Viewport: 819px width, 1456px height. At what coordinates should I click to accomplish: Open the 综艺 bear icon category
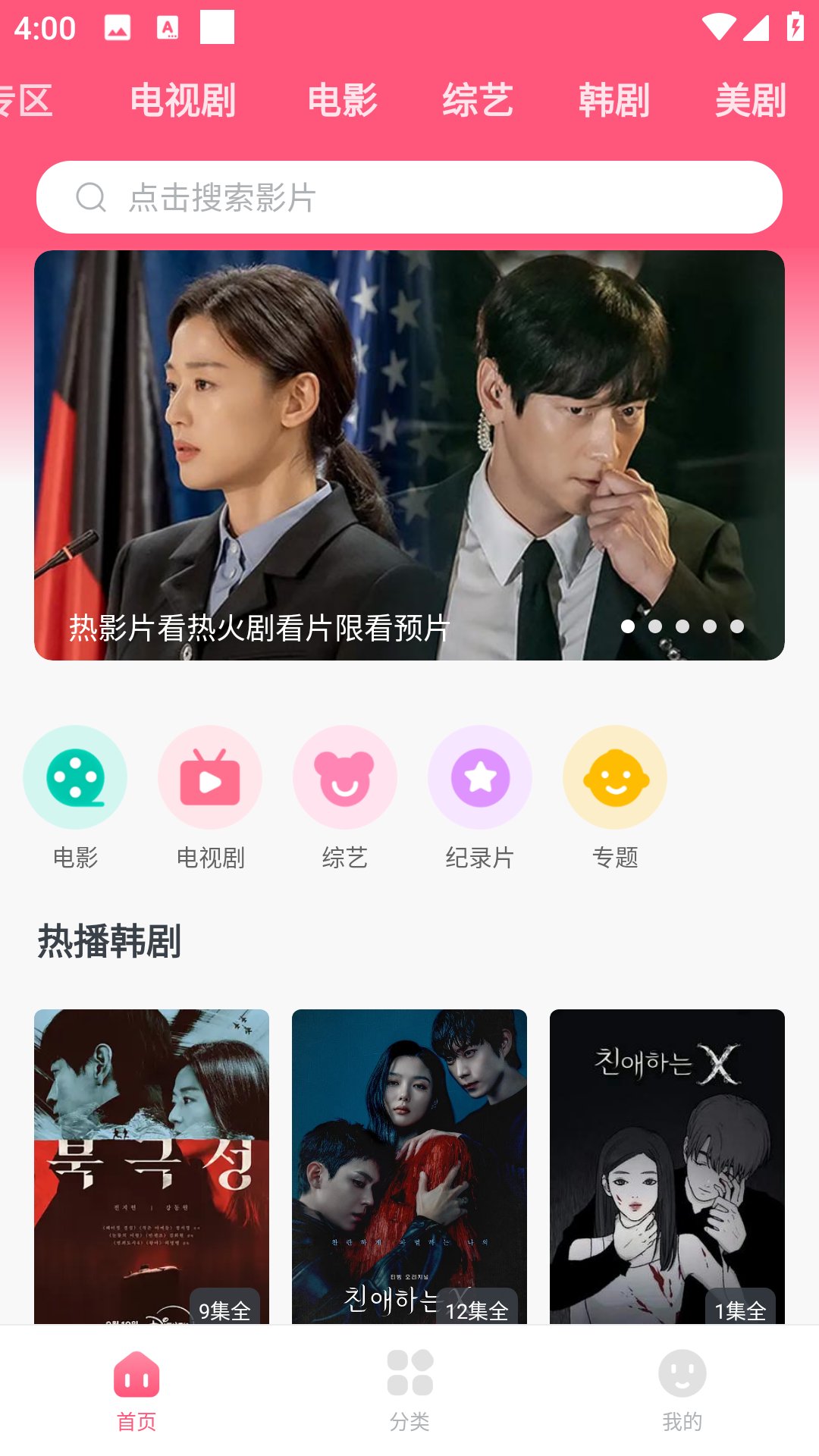pyautogui.click(x=344, y=777)
